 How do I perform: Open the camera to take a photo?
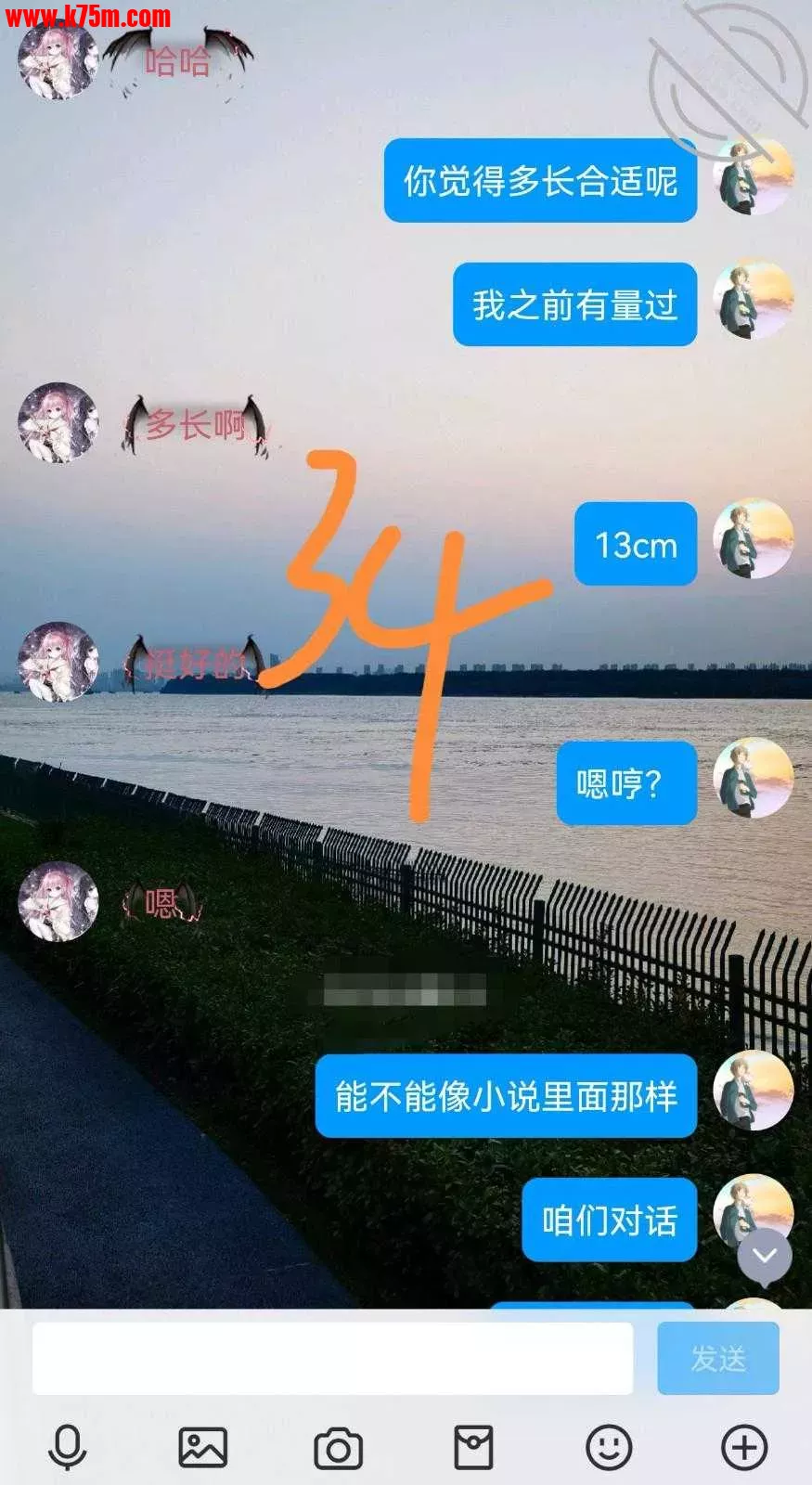point(338,1448)
